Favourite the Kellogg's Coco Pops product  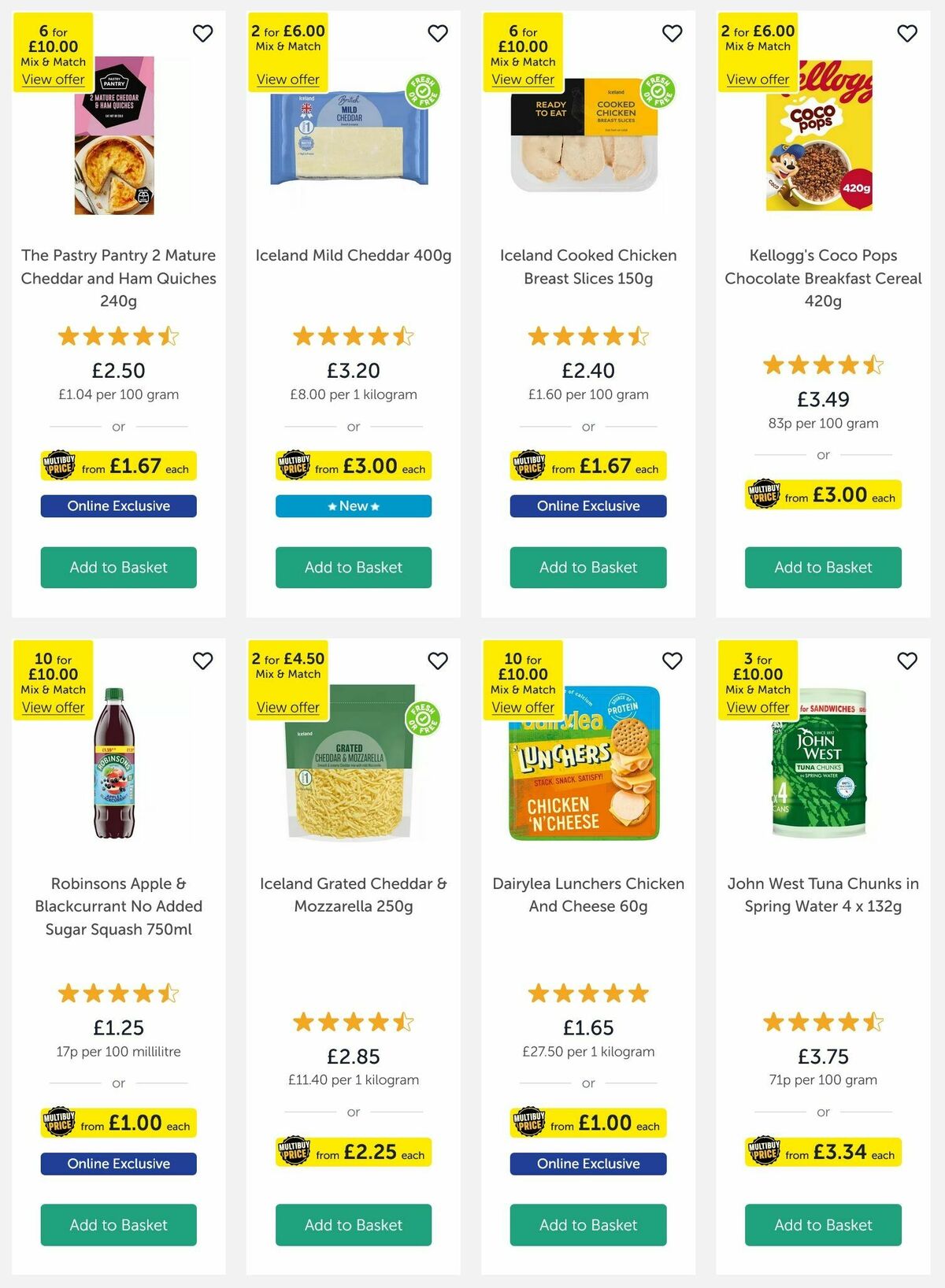point(906,34)
